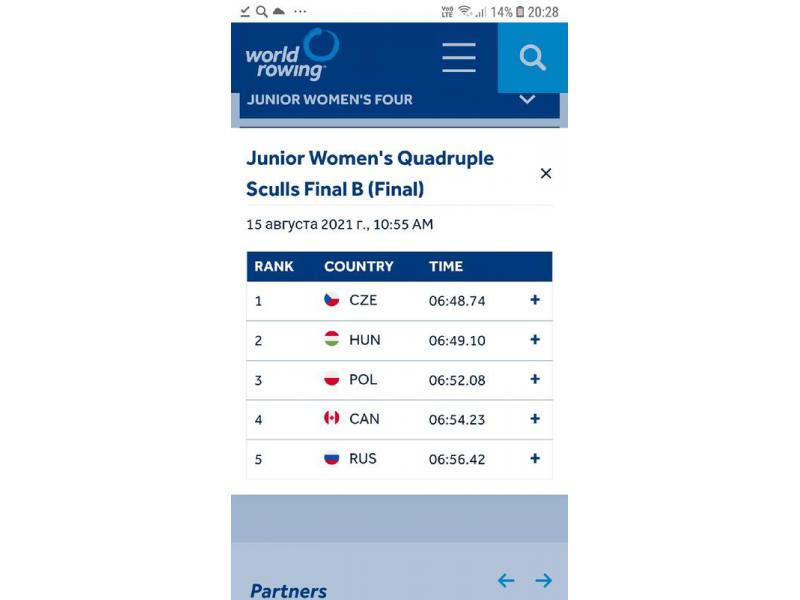Close the Quadruple Sculls Final B panel
Viewport: 800px width, 600px height.
(x=546, y=173)
